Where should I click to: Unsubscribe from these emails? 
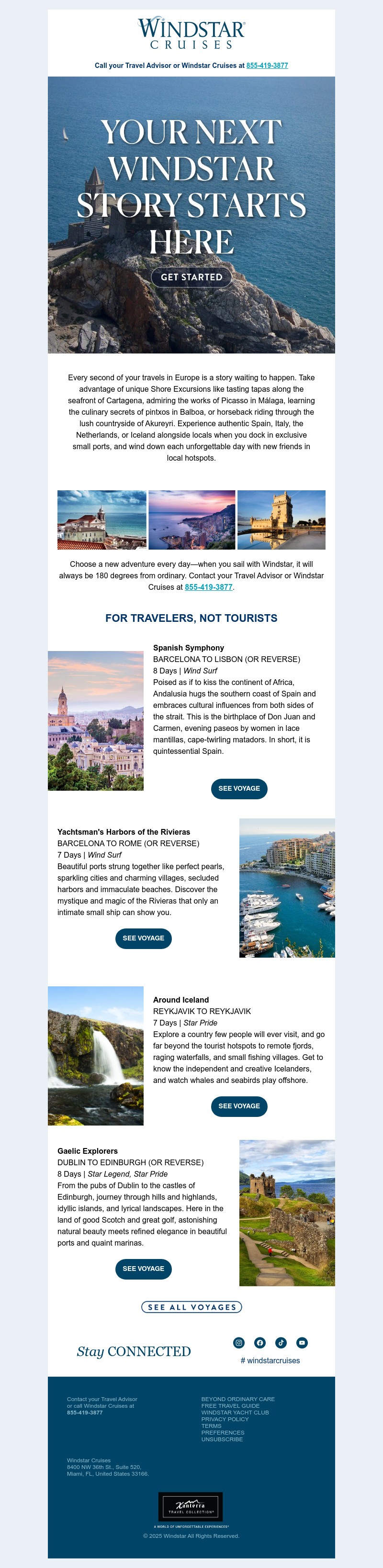coord(222,1439)
